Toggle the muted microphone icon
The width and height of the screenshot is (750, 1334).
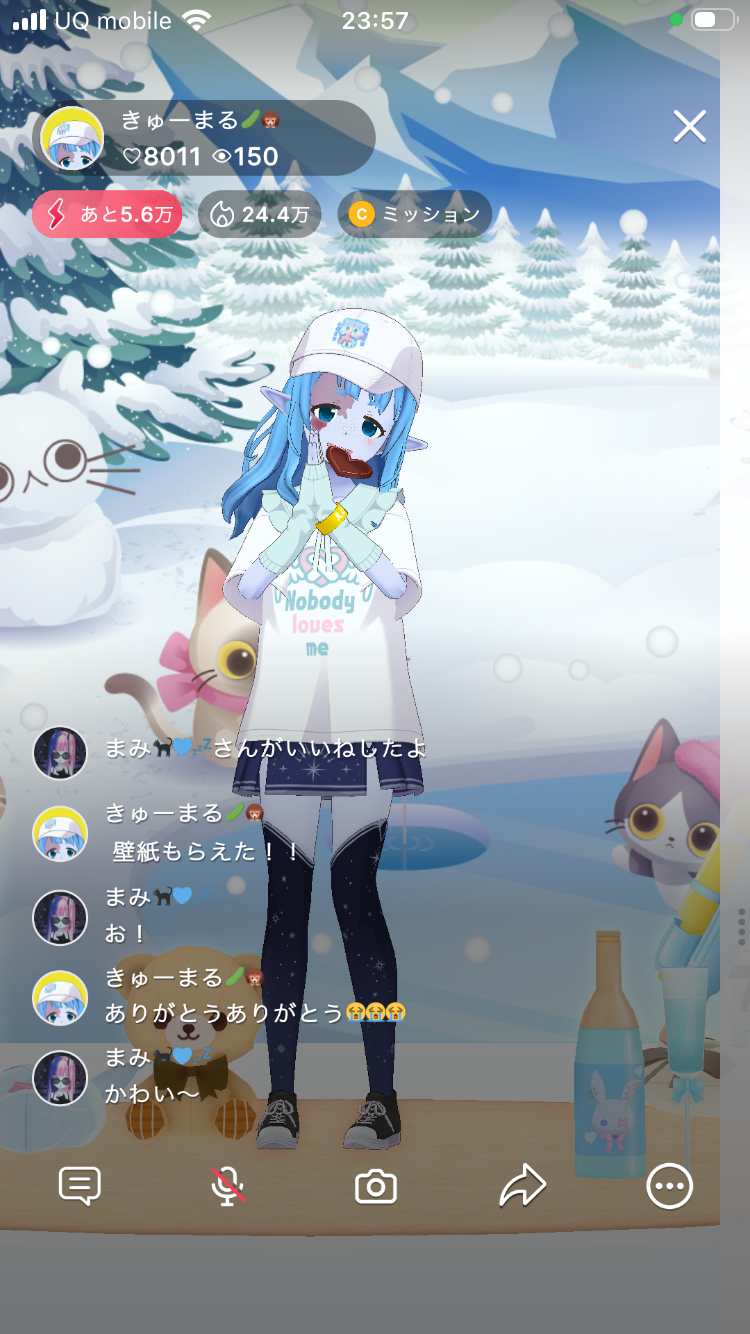pos(228,1186)
